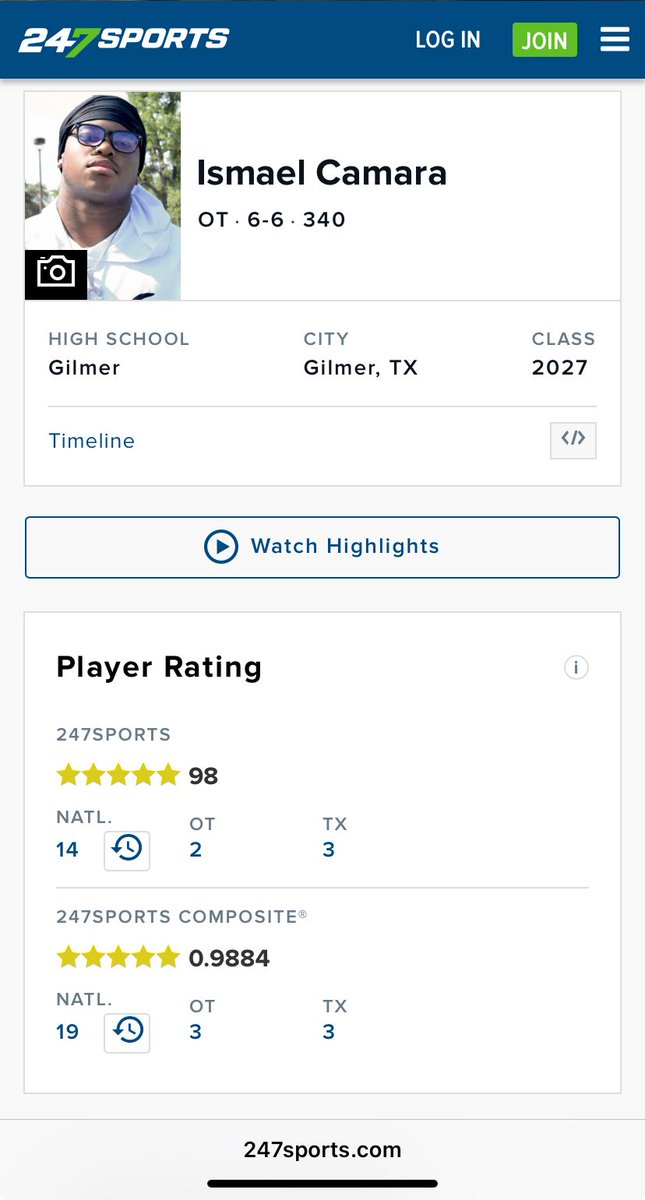Viewport: 645px width, 1200px height.
Task: Open the player photo gallery camera icon
Action: [x=55, y=272]
